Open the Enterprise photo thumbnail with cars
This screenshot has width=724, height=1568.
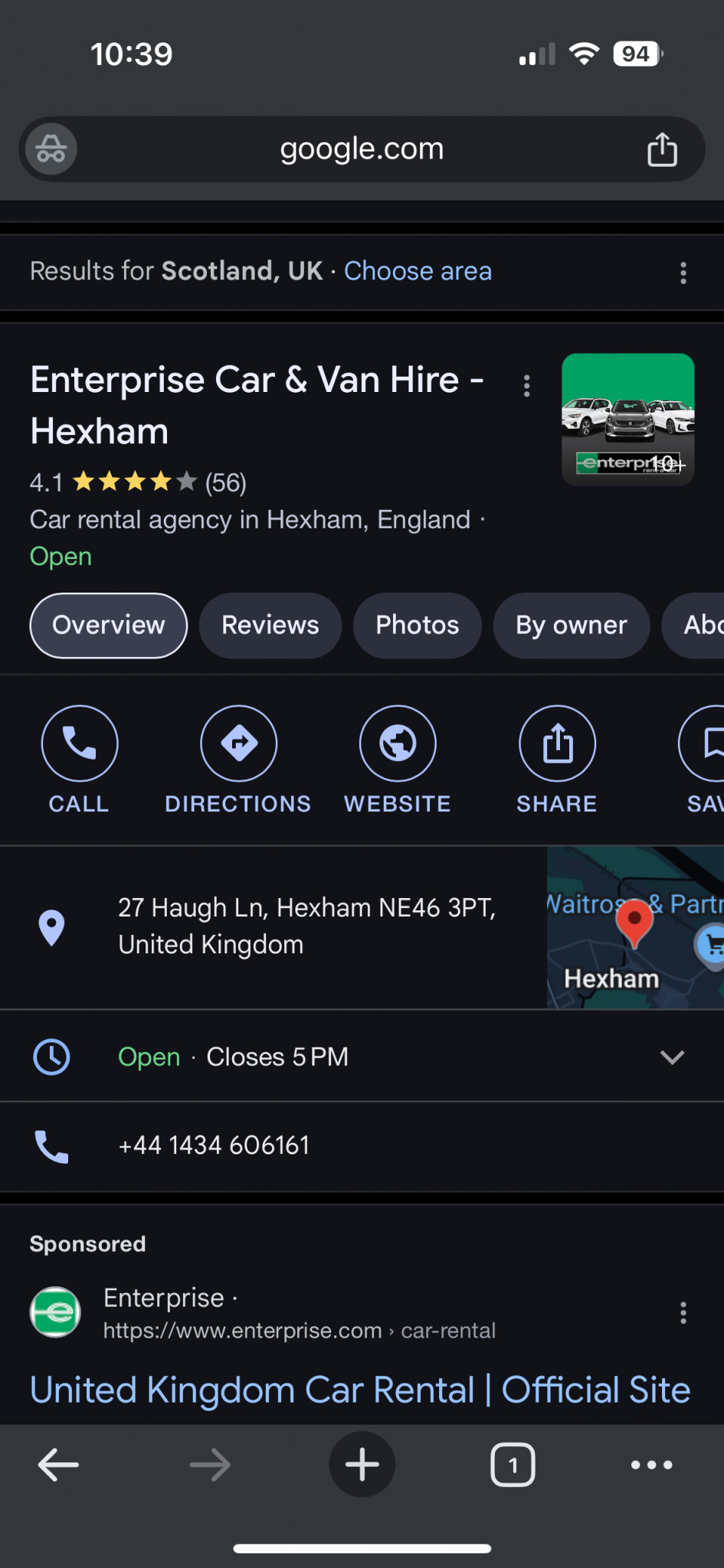[x=627, y=420]
